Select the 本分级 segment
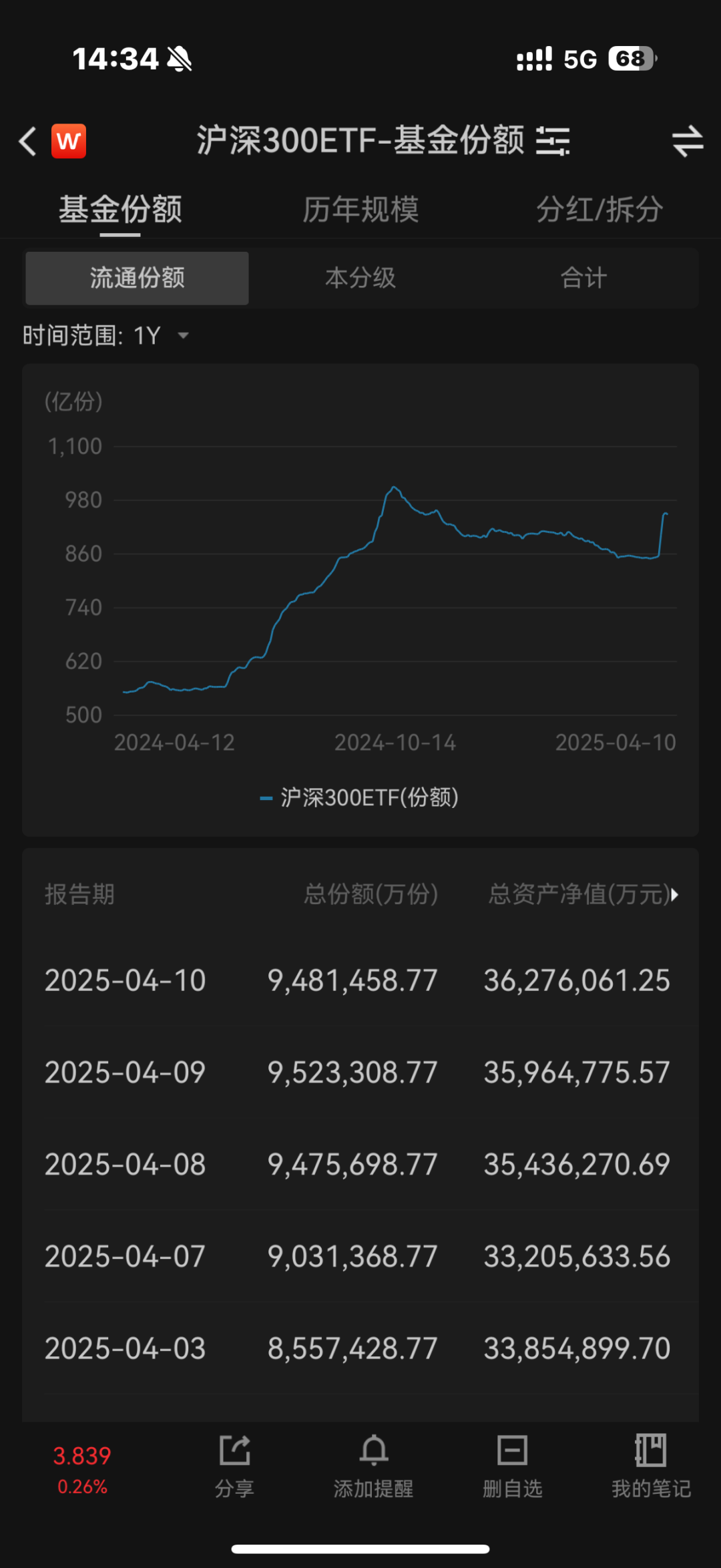Viewport: 721px width, 1568px height. (x=360, y=278)
